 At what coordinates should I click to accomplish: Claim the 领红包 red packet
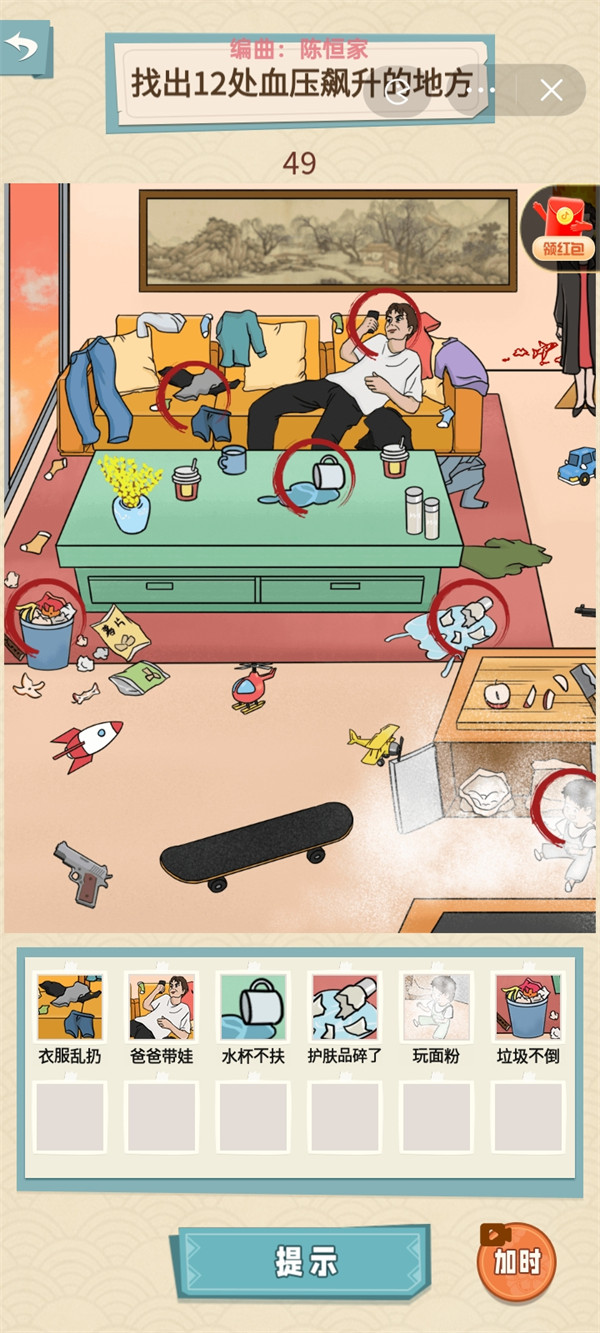coord(562,230)
